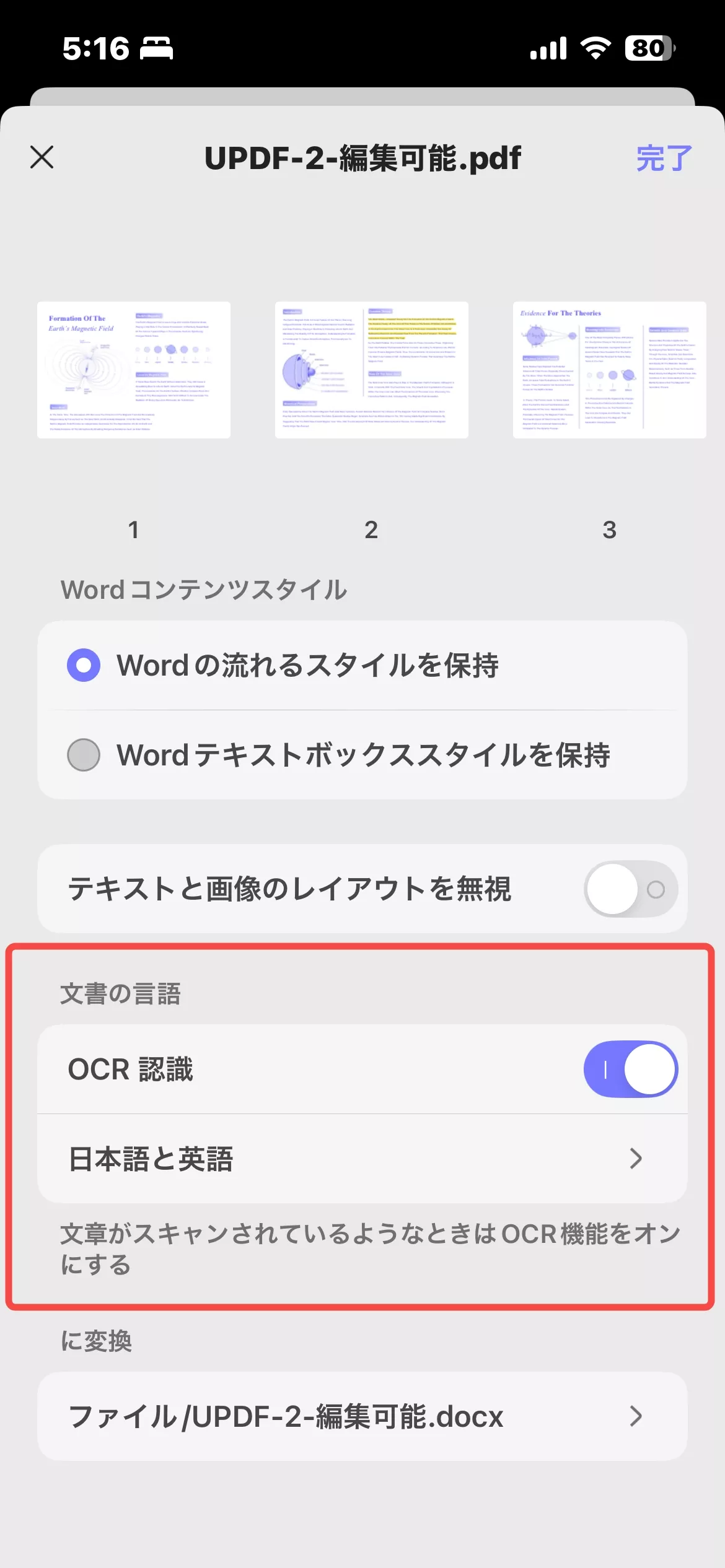
Task: Choose Wordテキストボックススタイルを保持 option
Action: pyautogui.click(x=84, y=755)
